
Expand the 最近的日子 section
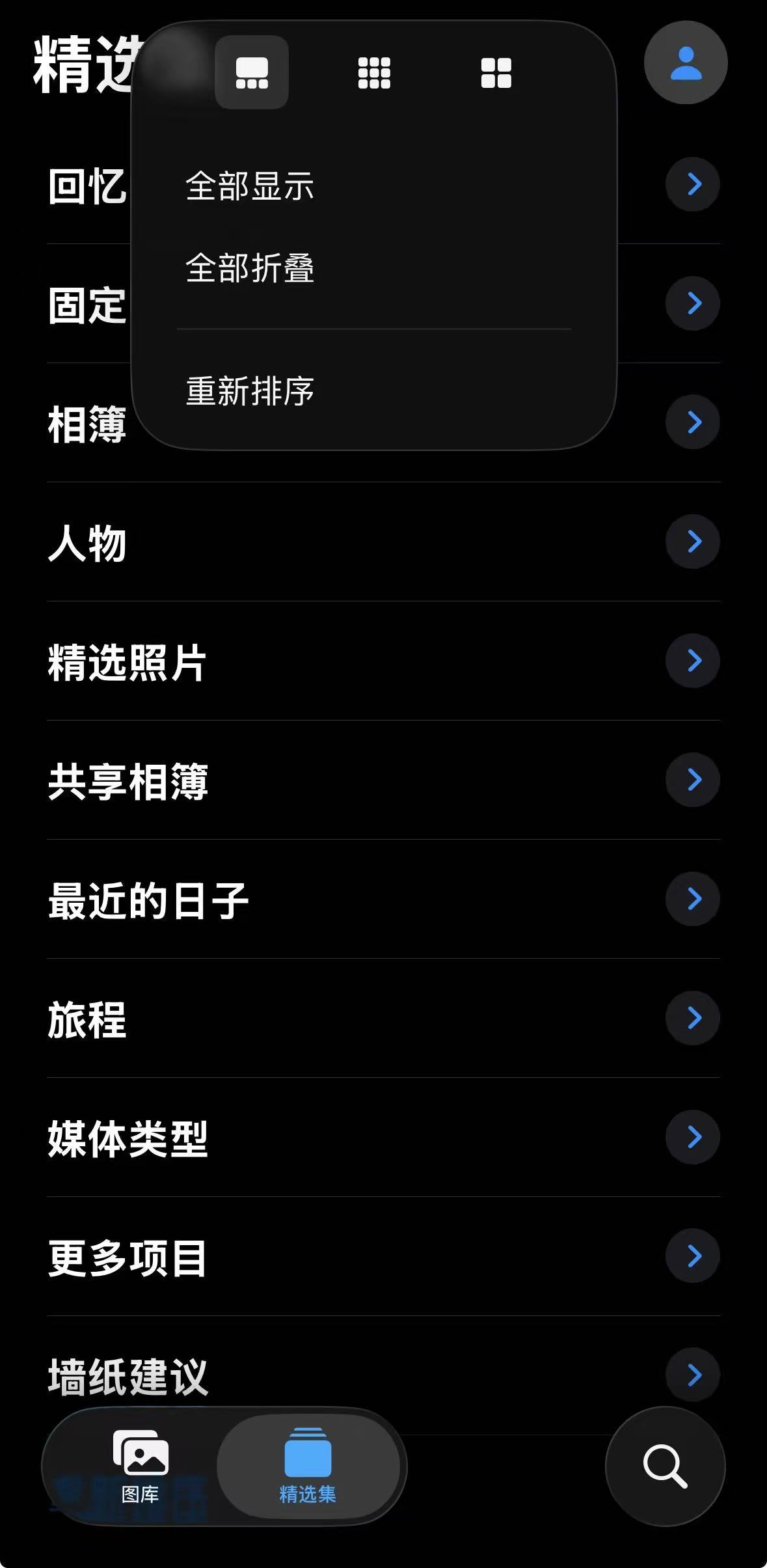click(x=693, y=899)
